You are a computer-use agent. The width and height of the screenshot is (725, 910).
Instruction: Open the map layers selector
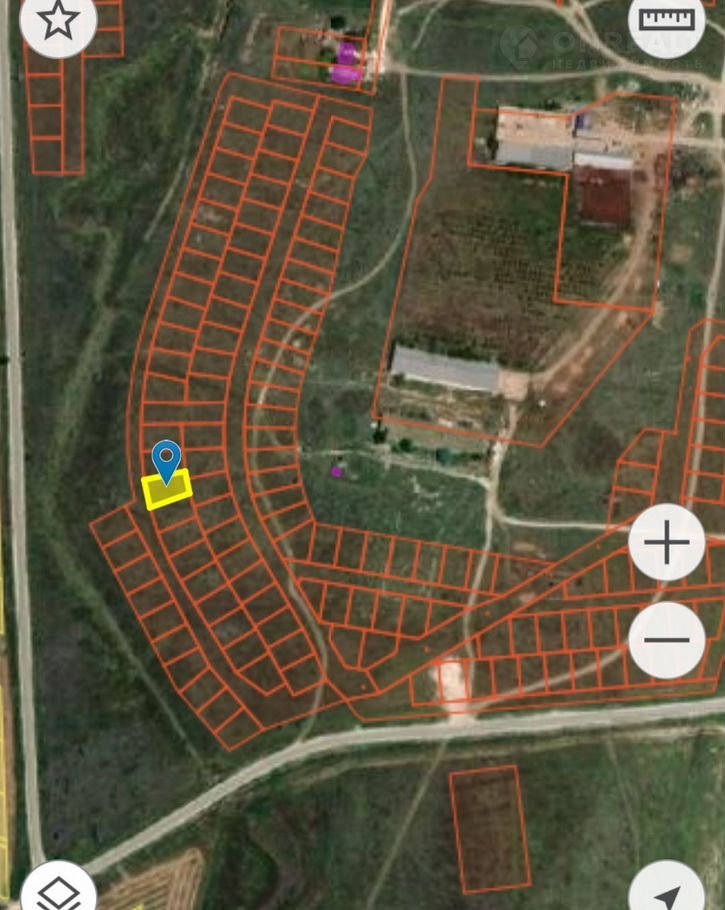pos(58,890)
